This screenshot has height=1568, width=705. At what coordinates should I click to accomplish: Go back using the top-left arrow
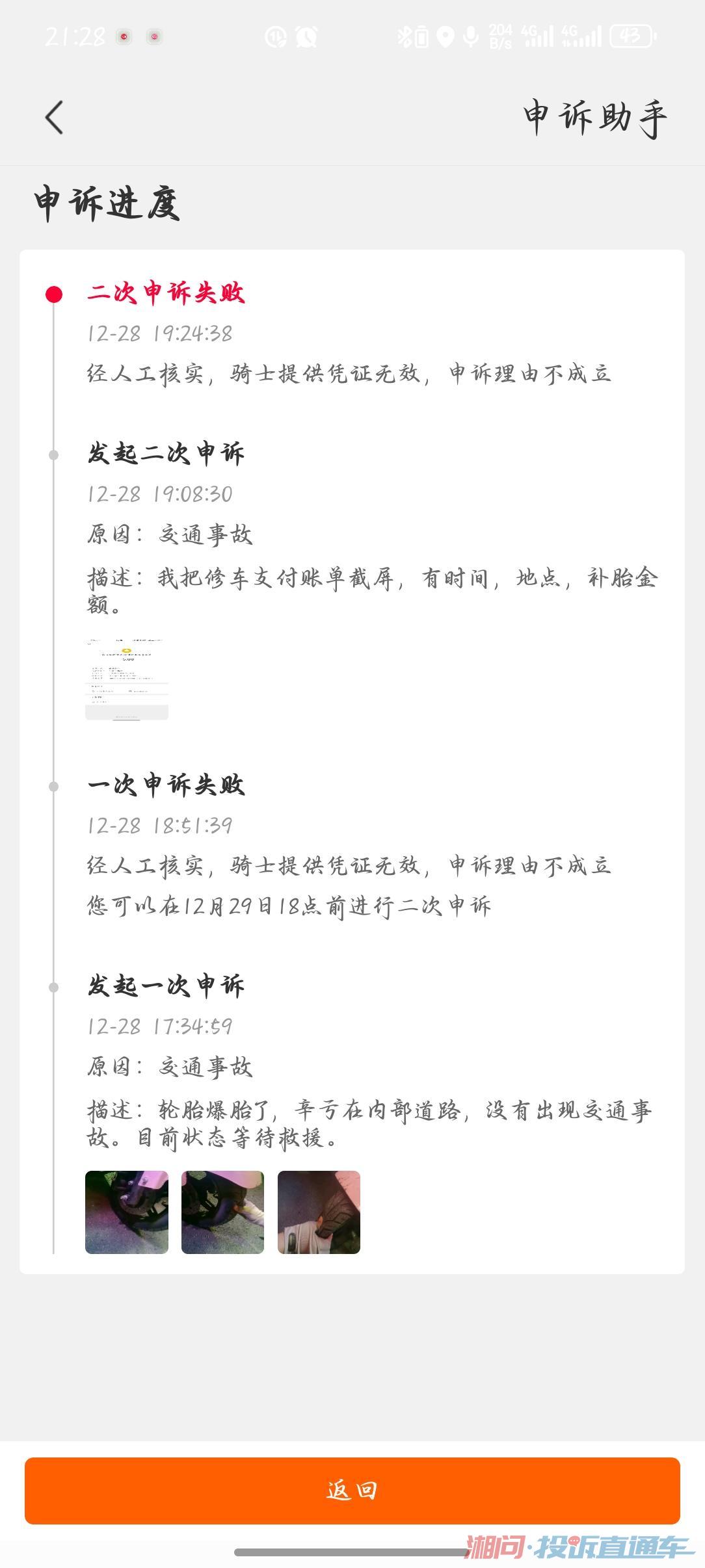55,118
